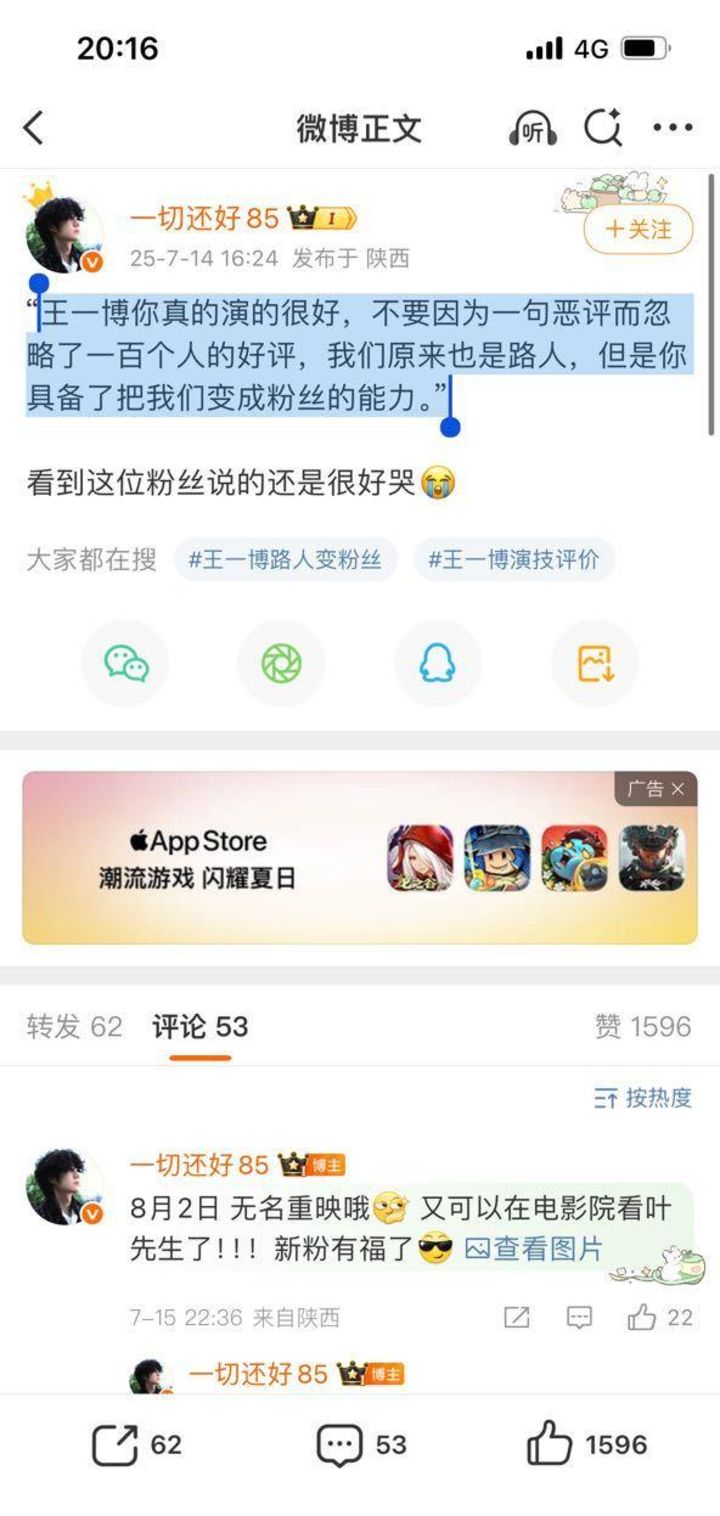Tap the listen headphone icon

(x=532, y=129)
